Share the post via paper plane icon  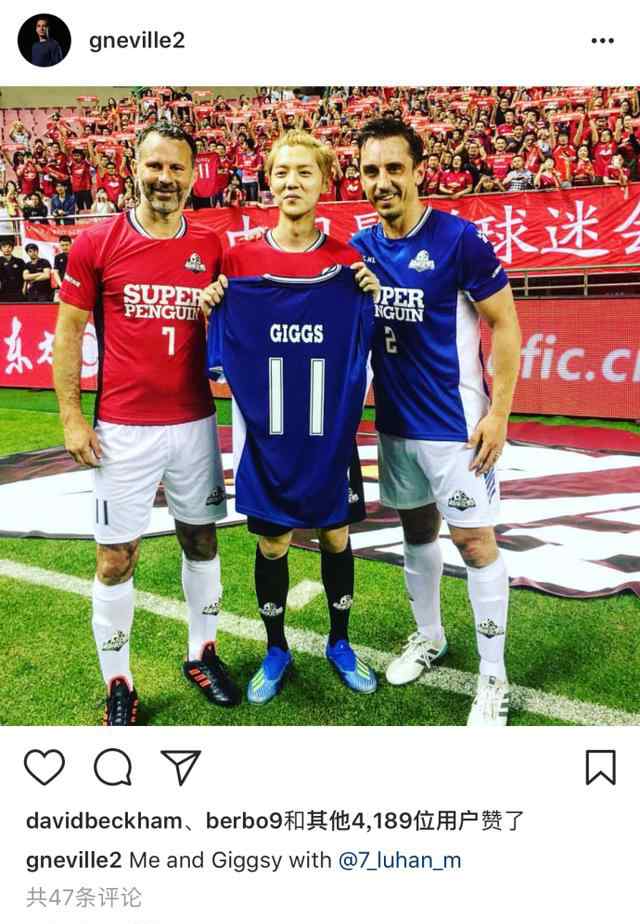(x=181, y=767)
